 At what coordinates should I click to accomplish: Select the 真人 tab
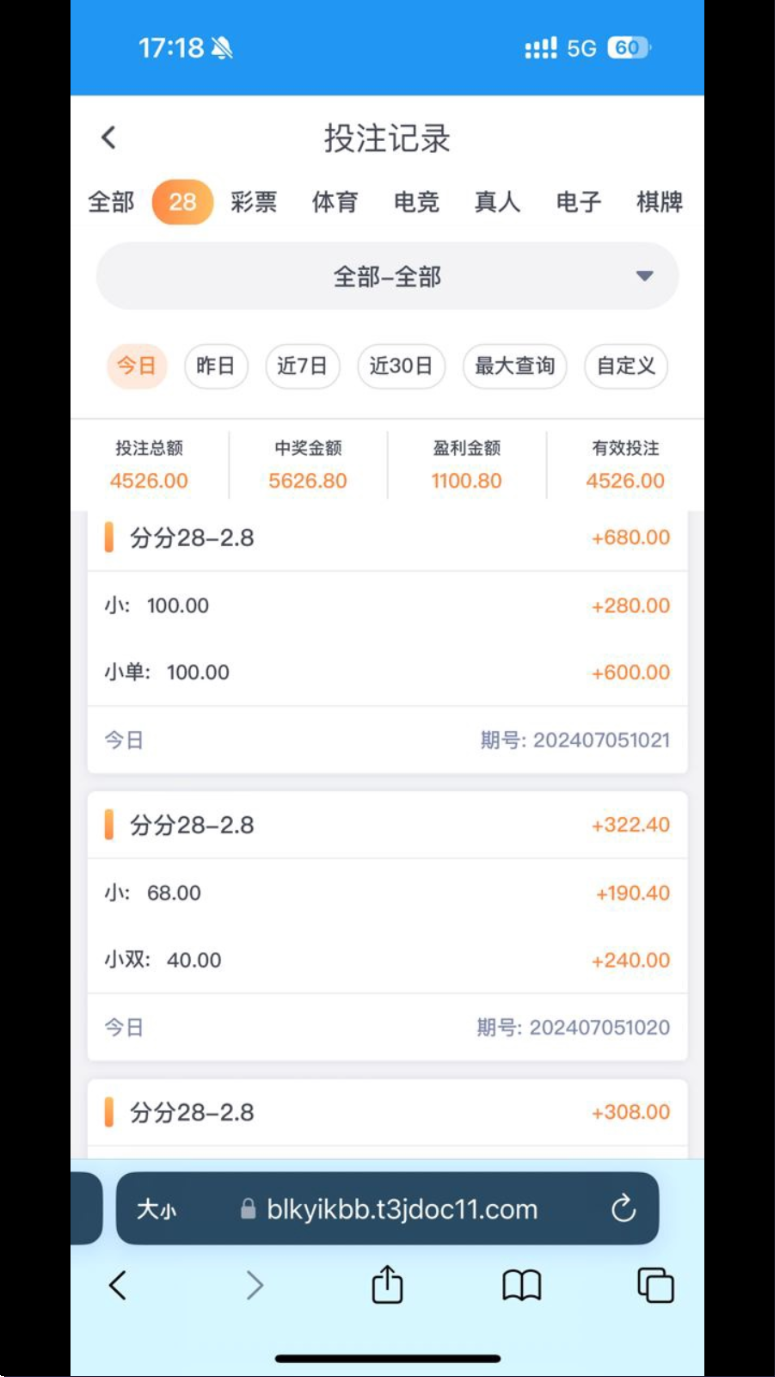coord(497,202)
